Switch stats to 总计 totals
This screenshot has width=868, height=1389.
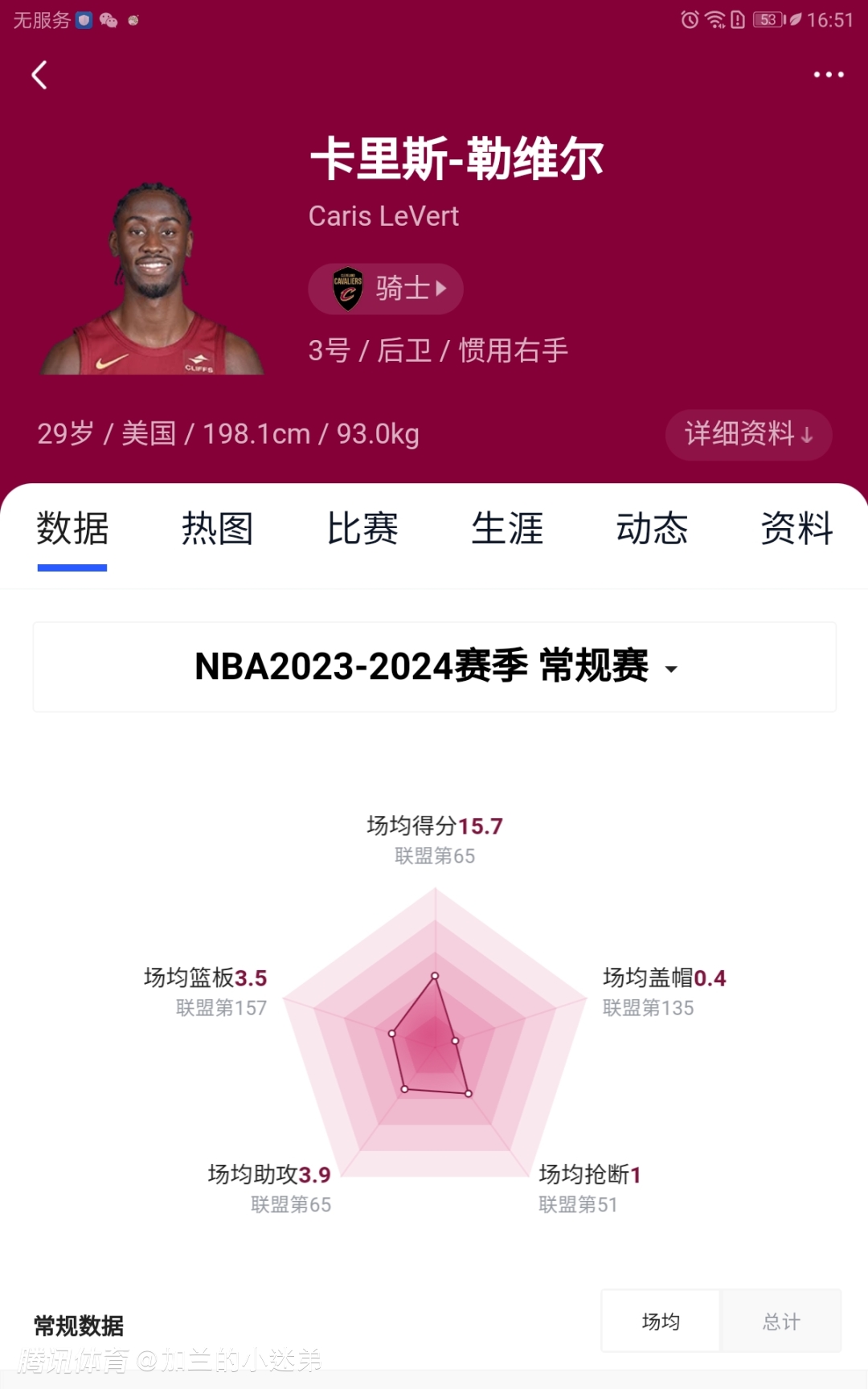point(781,1321)
